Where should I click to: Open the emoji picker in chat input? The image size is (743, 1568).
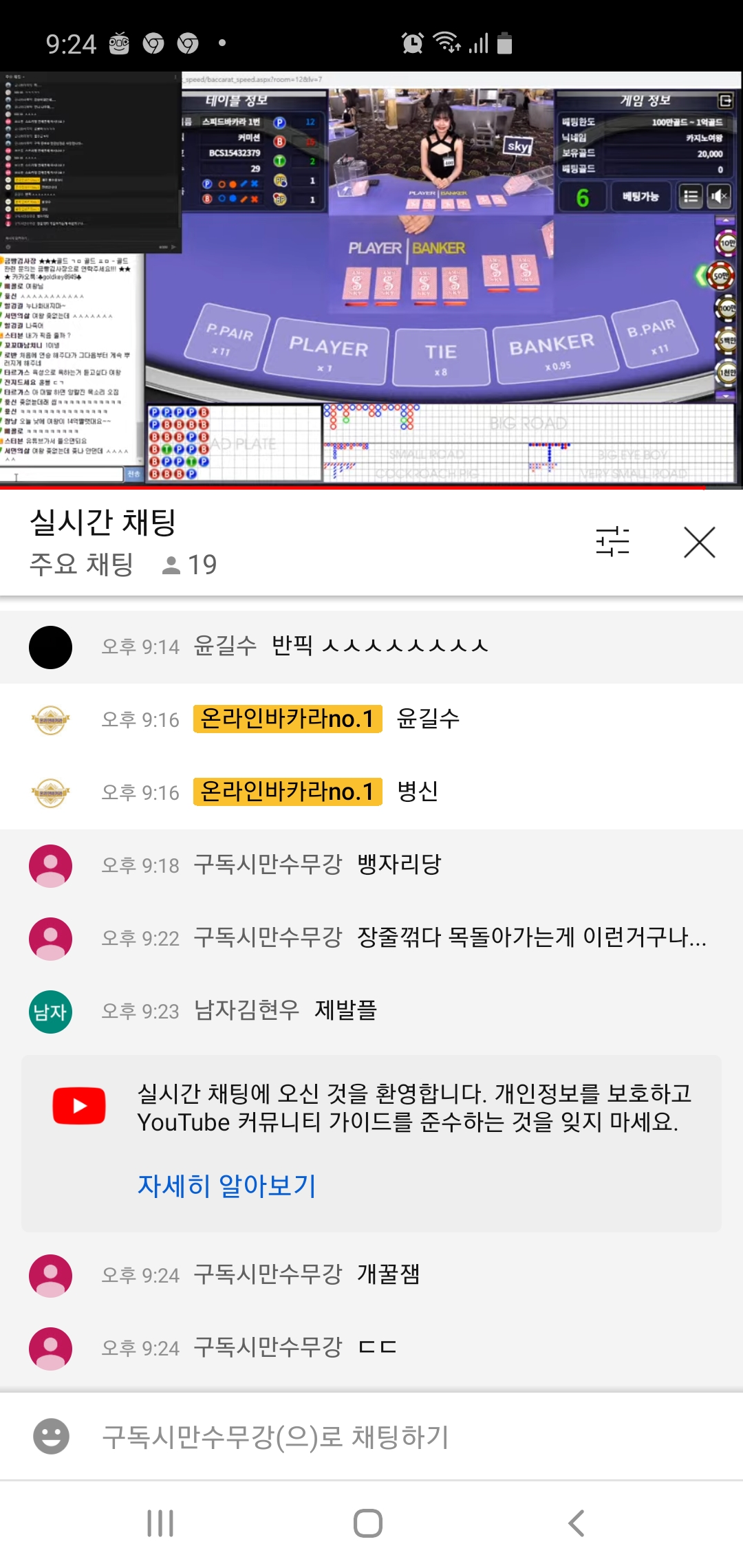coord(52,1436)
